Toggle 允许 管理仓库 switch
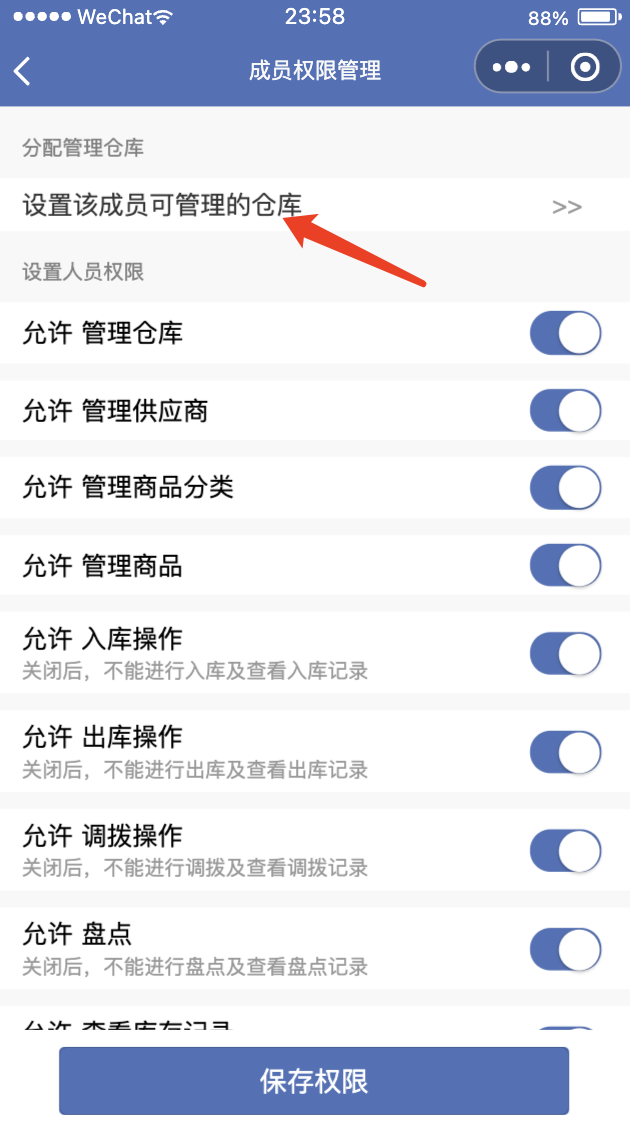 coord(566,333)
